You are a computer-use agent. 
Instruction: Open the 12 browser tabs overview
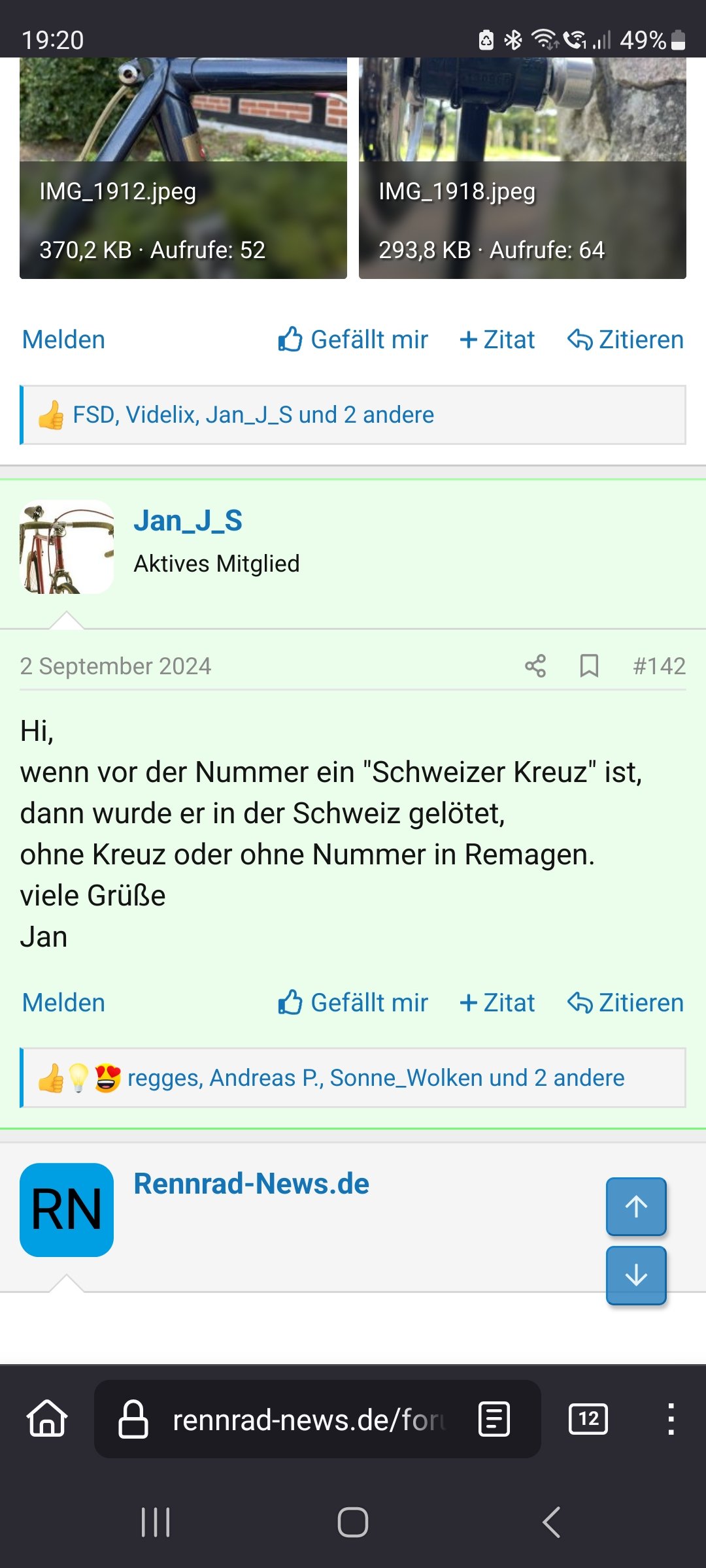click(588, 1419)
